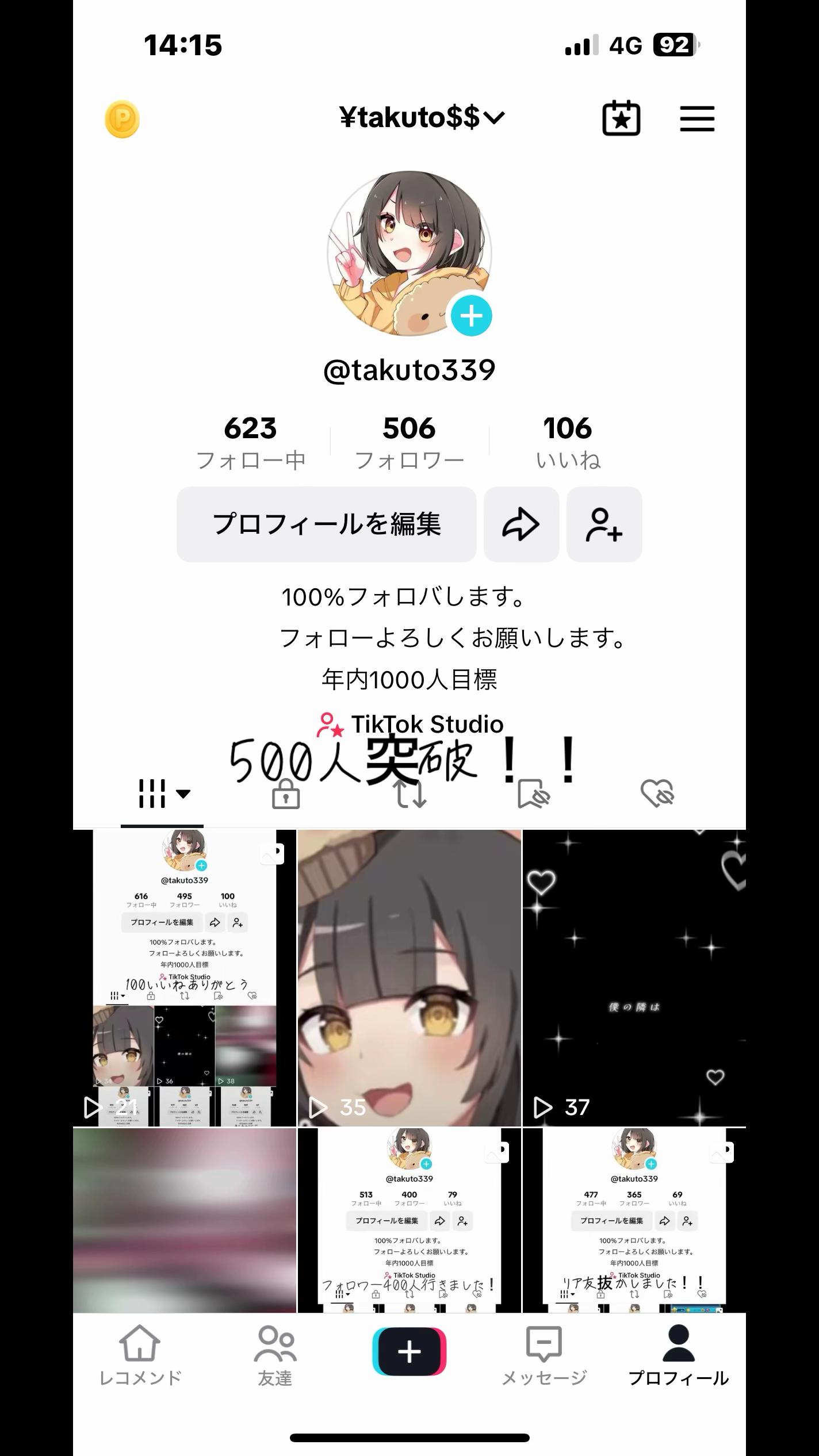Tap プロフィールを編集 button
This screenshot has width=819, height=1456.
(326, 524)
